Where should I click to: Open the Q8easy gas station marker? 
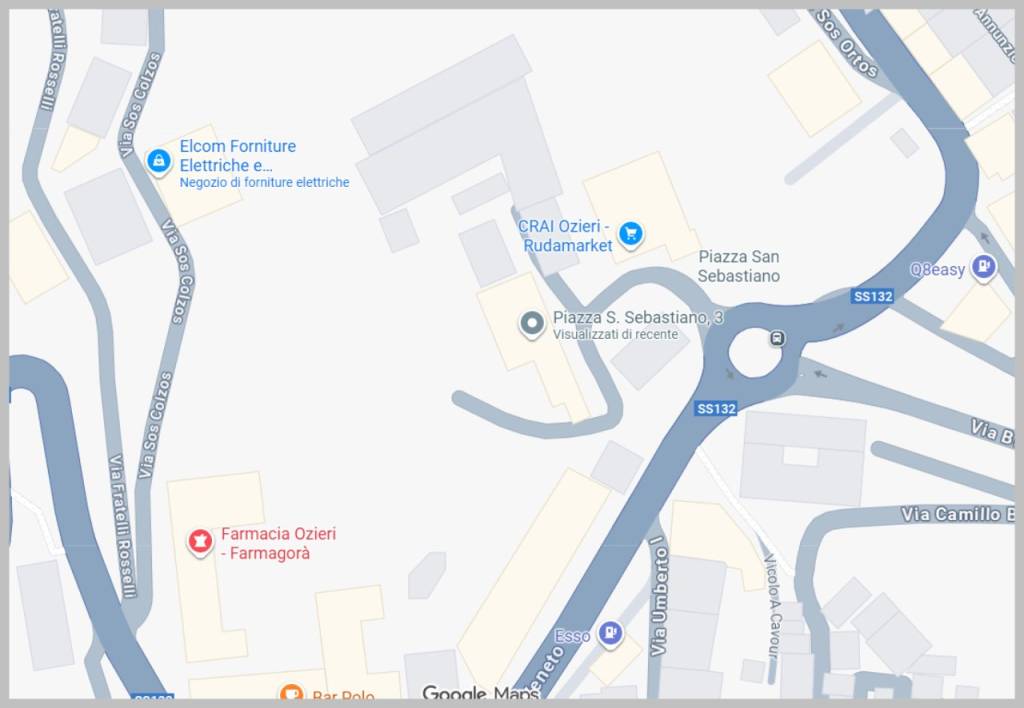tap(984, 267)
